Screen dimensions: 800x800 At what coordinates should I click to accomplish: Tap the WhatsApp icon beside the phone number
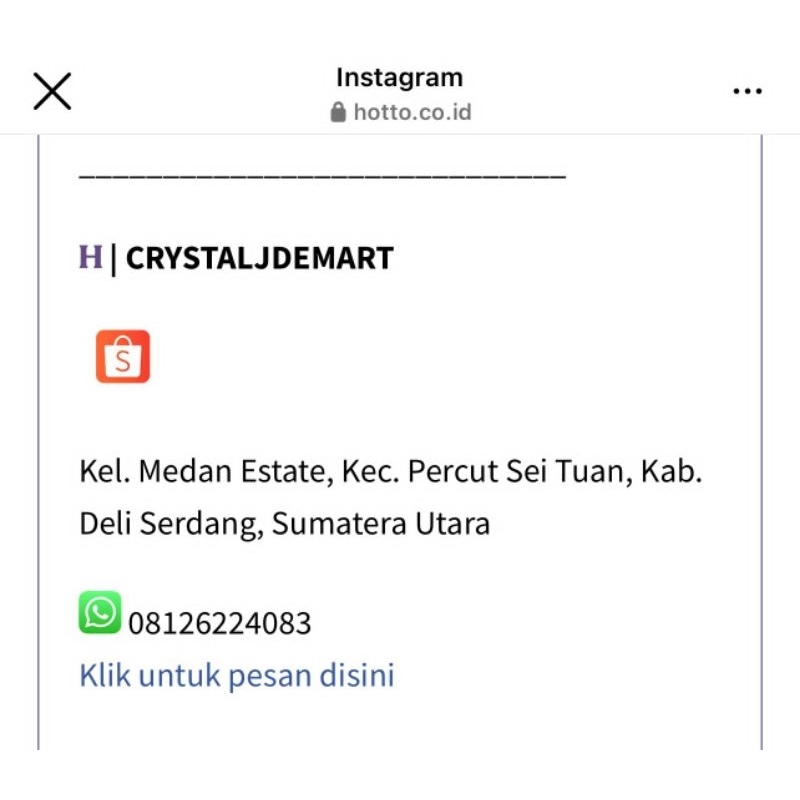(100, 613)
